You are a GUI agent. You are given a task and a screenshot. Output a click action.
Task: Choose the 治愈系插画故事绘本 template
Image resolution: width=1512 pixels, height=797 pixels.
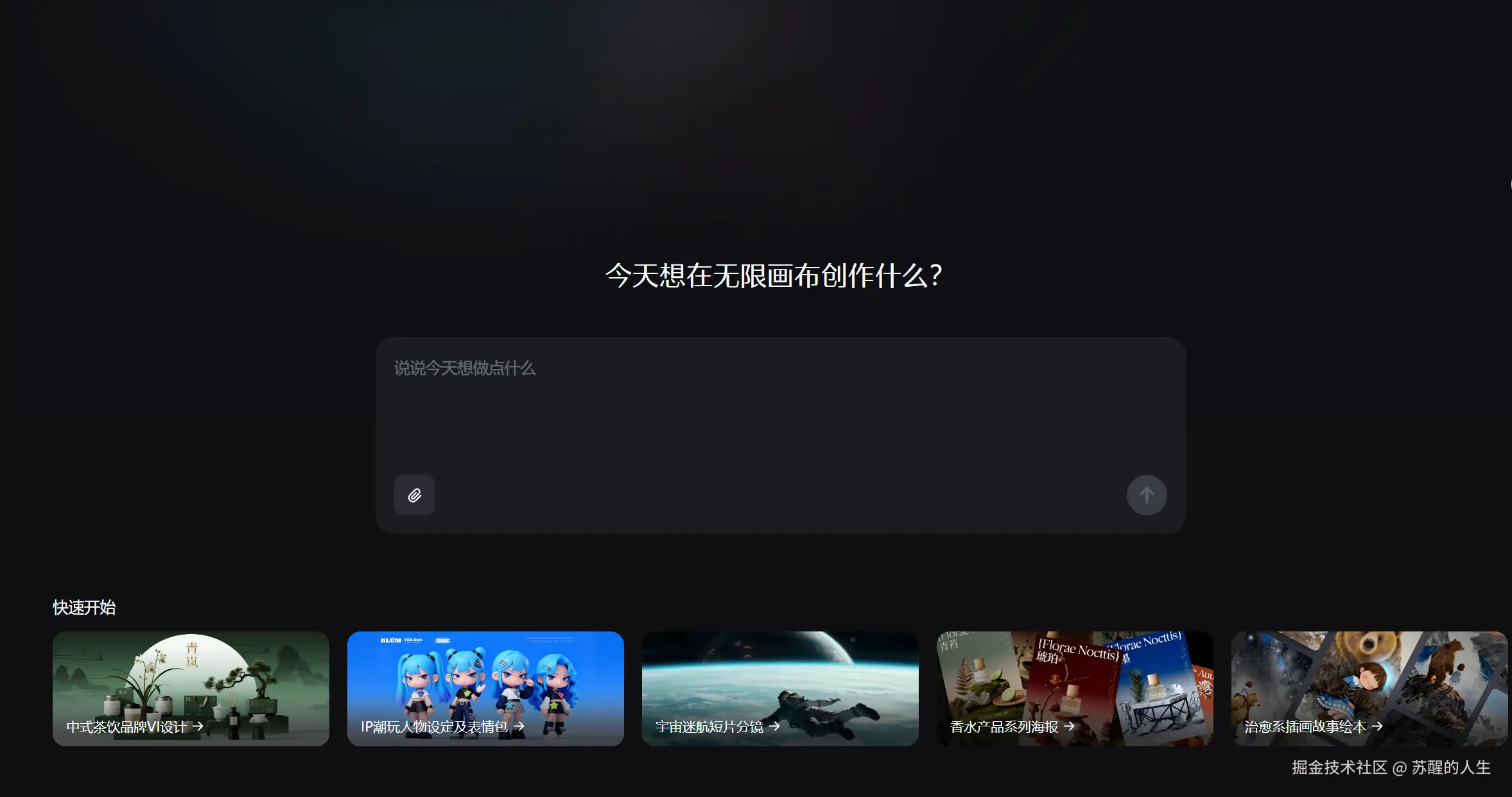[x=1369, y=689]
